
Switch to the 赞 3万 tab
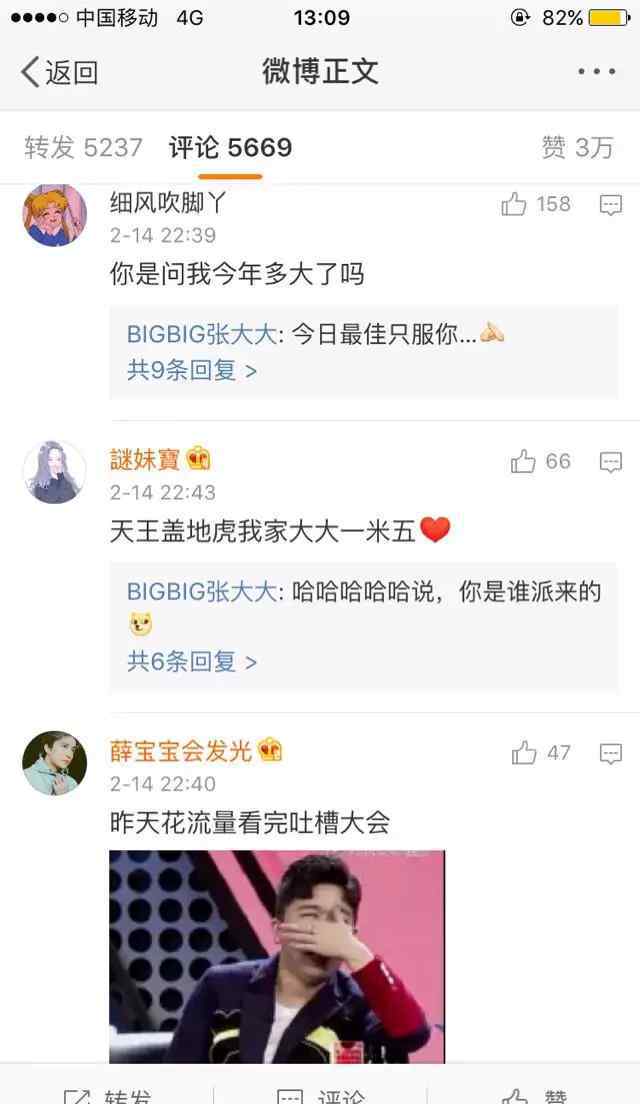(577, 148)
